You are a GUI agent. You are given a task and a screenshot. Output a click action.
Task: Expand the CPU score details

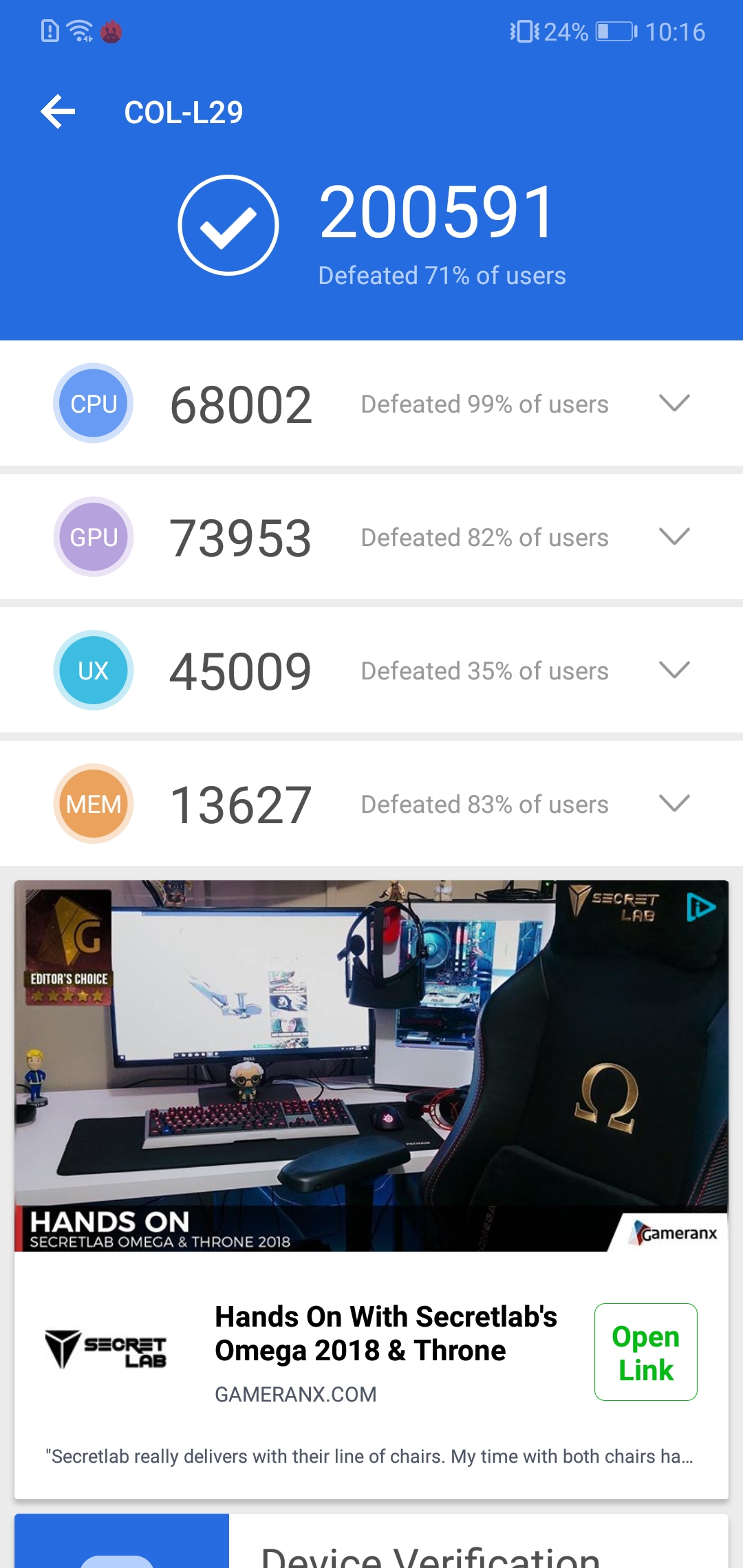(x=674, y=403)
